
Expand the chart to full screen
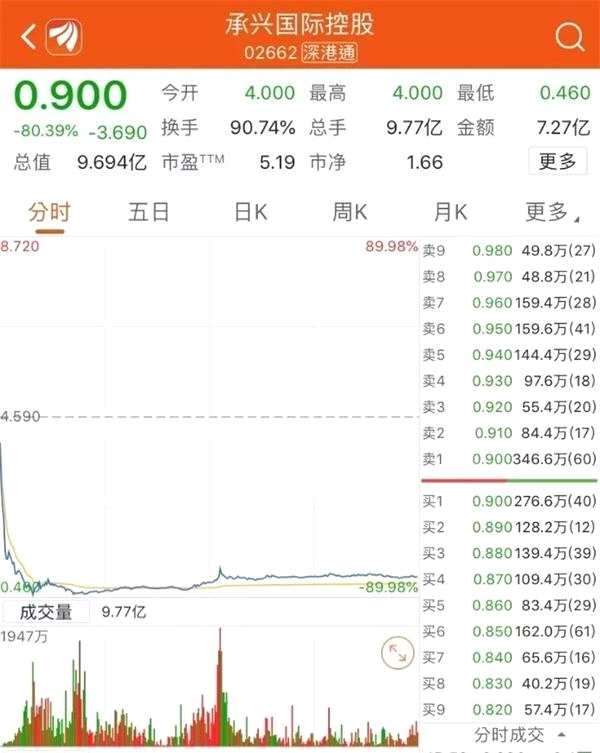397,653
